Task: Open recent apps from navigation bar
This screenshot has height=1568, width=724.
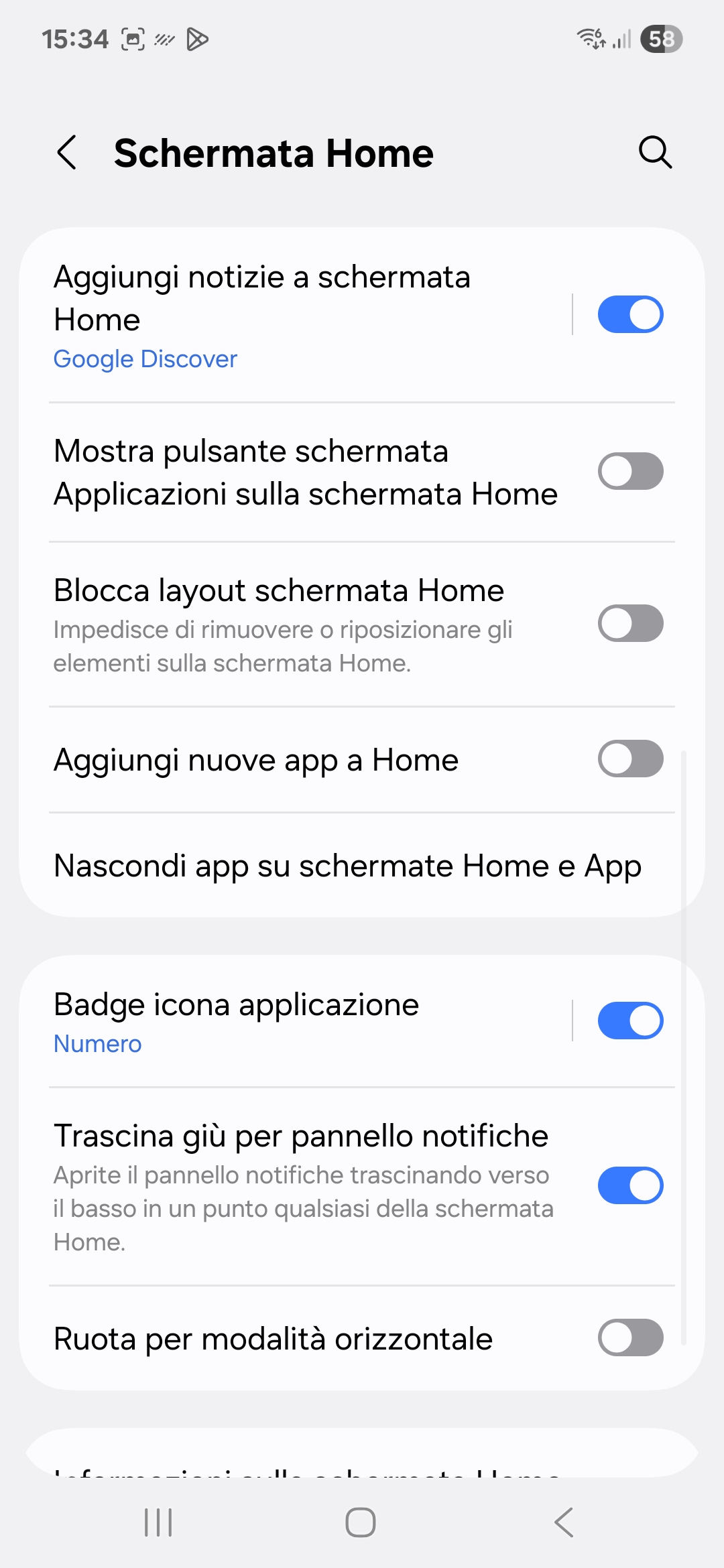Action: pos(159,1522)
